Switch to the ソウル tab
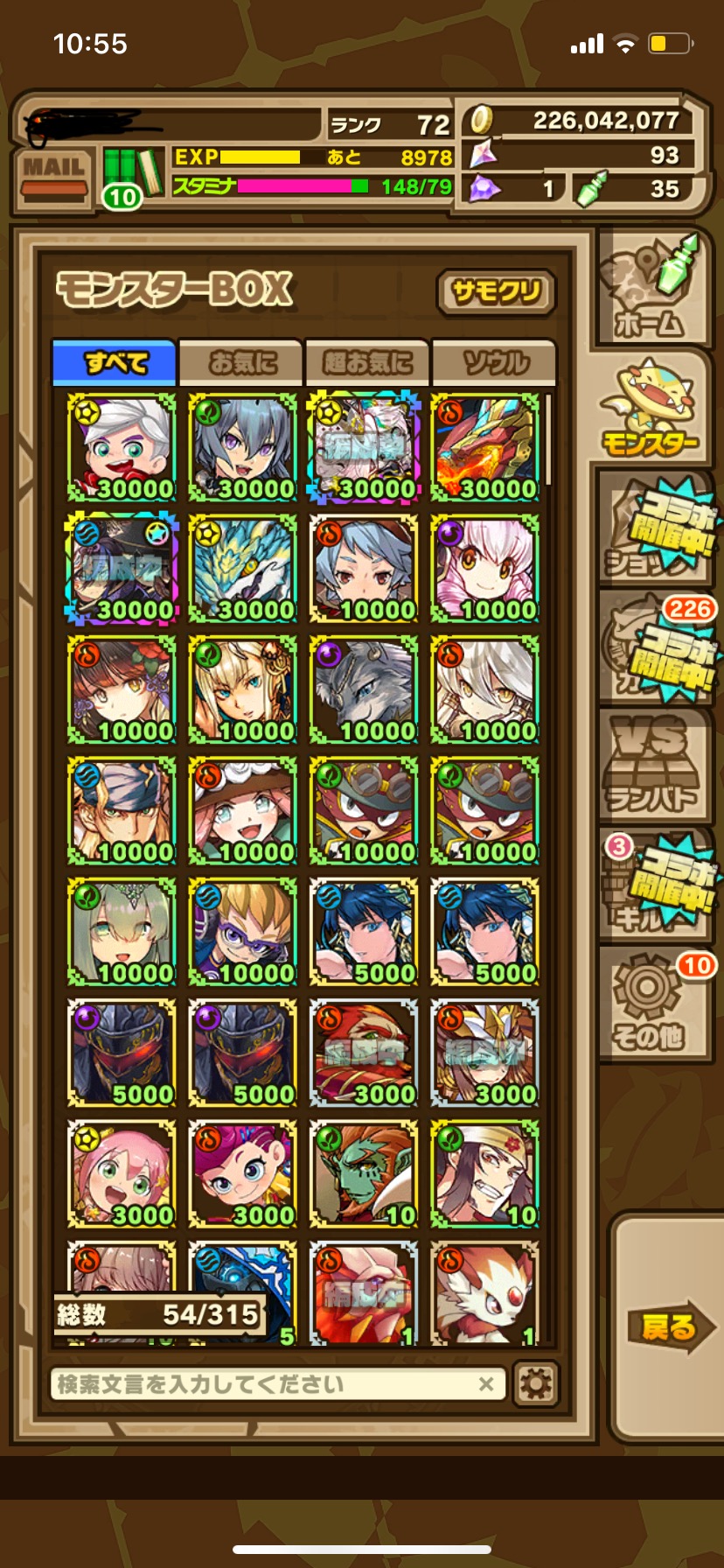This screenshot has width=724, height=1568. coord(495,362)
